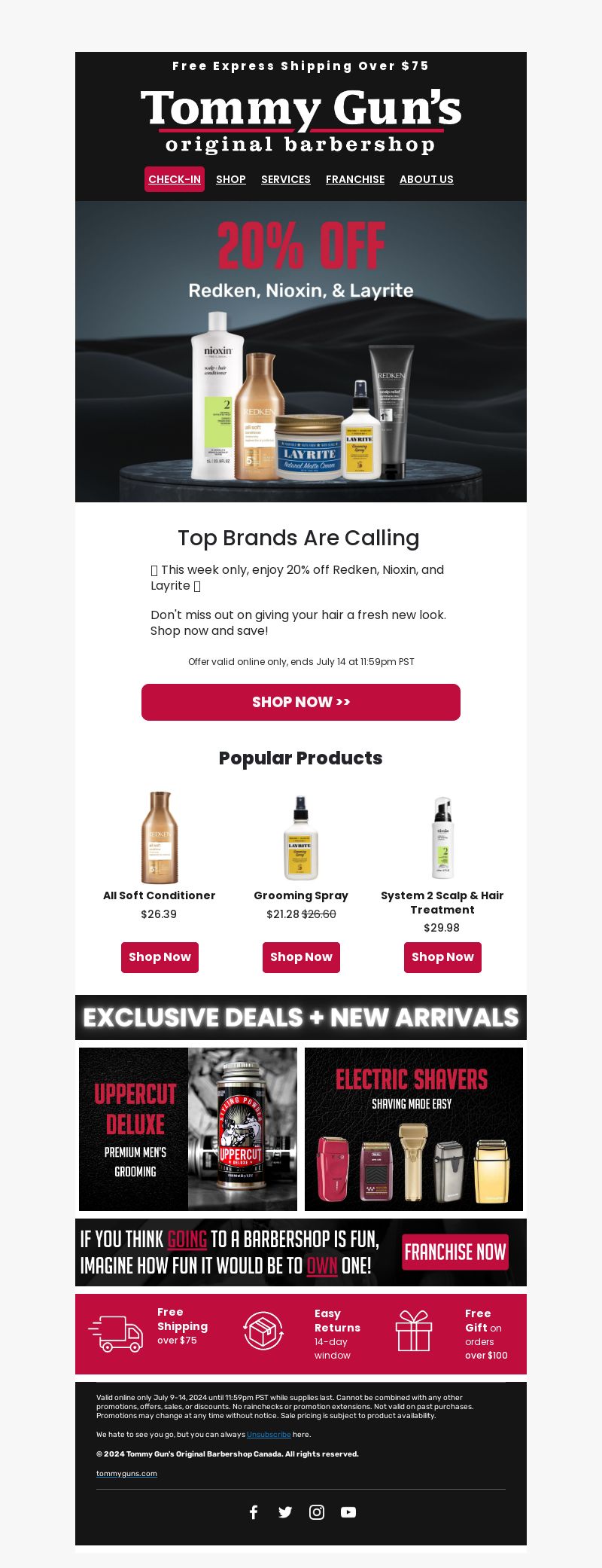The height and width of the screenshot is (1568, 602).
Task: Shop Now for Grooming Spray
Action: pyautogui.click(x=301, y=957)
